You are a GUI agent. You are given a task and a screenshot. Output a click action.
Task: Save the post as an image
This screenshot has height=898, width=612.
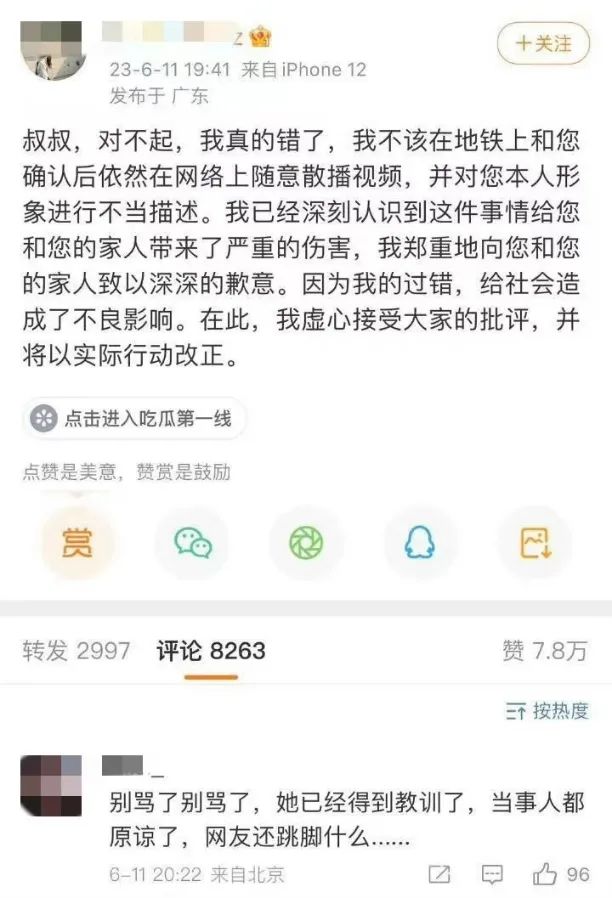coord(535,542)
